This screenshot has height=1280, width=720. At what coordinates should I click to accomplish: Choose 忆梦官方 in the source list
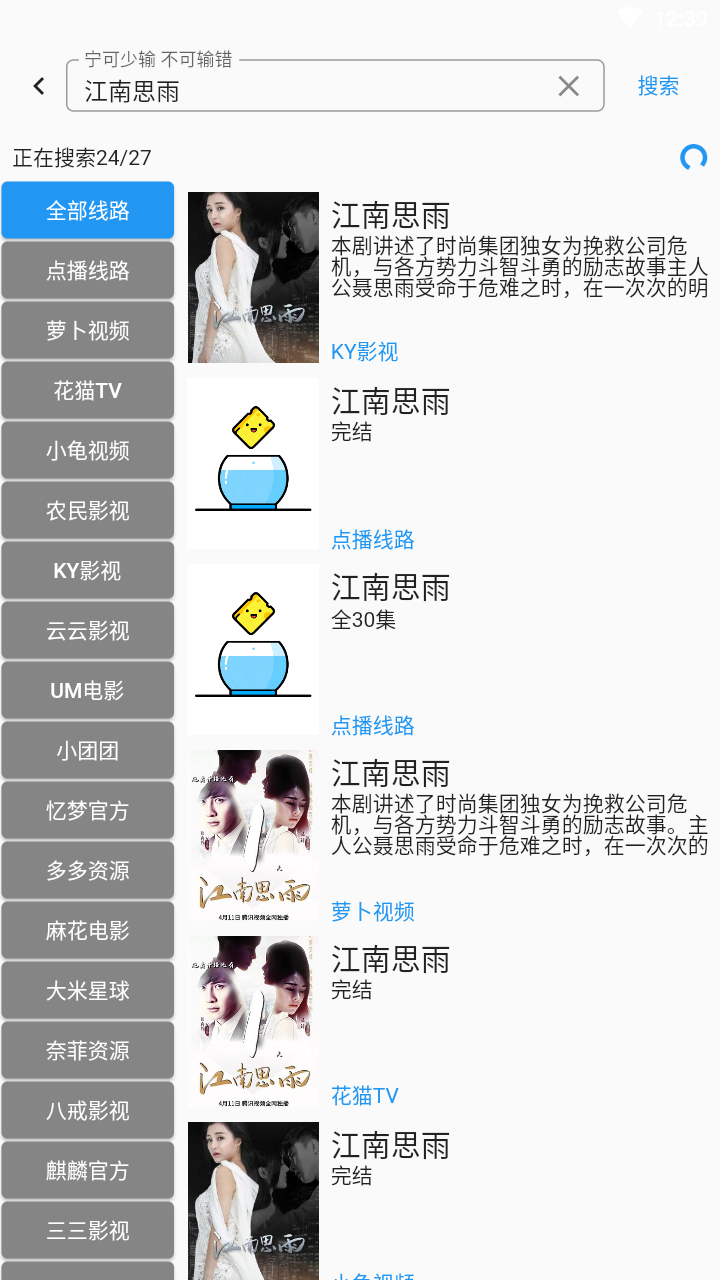[88, 811]
